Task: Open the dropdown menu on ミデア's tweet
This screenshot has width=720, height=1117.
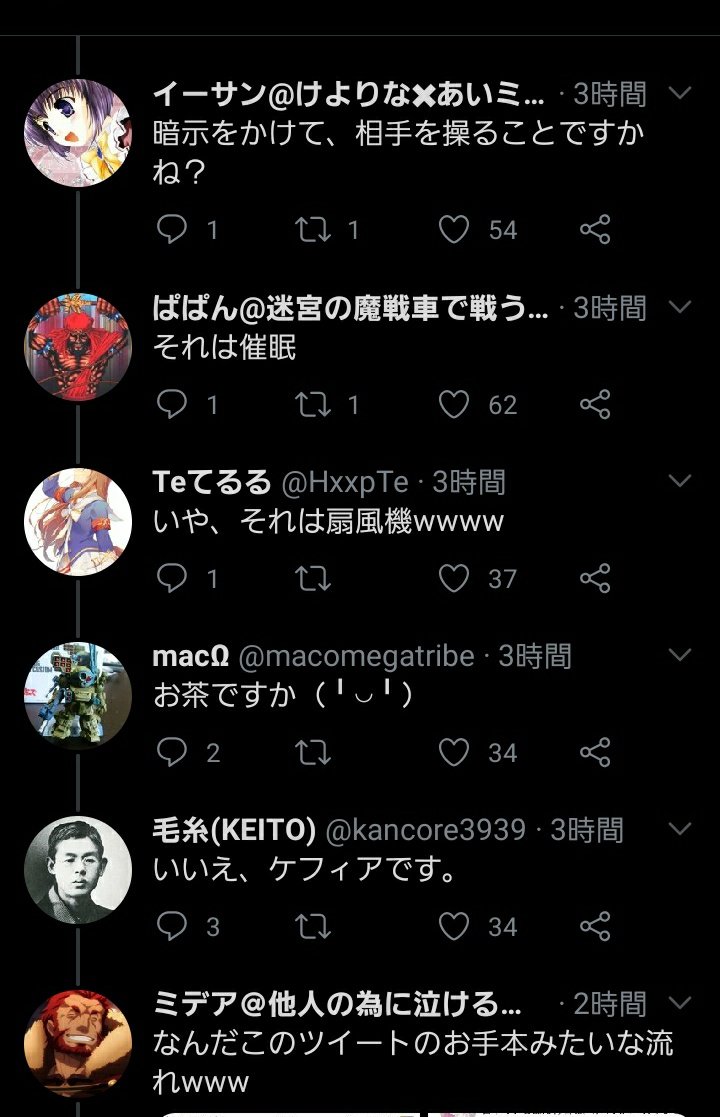Action: pyautogui.click(x=679, y=1002)
